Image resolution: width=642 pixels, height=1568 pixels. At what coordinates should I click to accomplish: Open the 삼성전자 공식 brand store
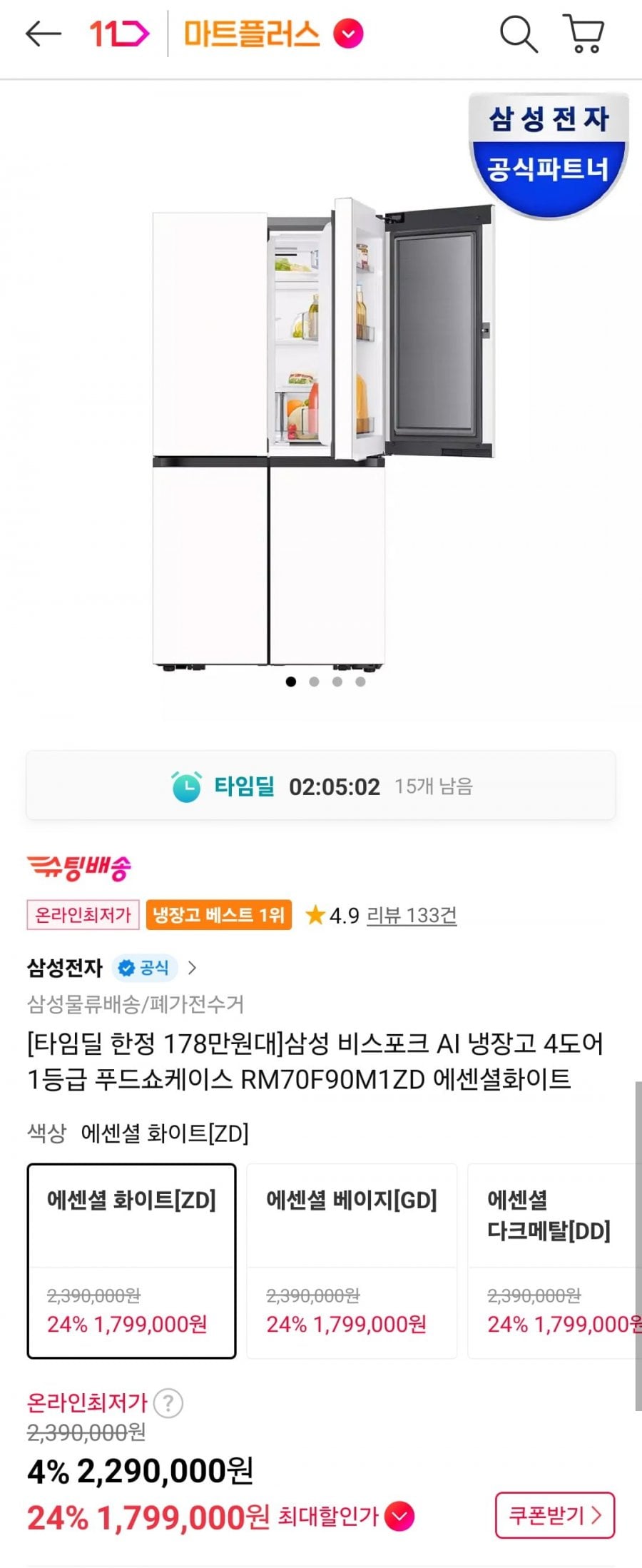point(112,968)
